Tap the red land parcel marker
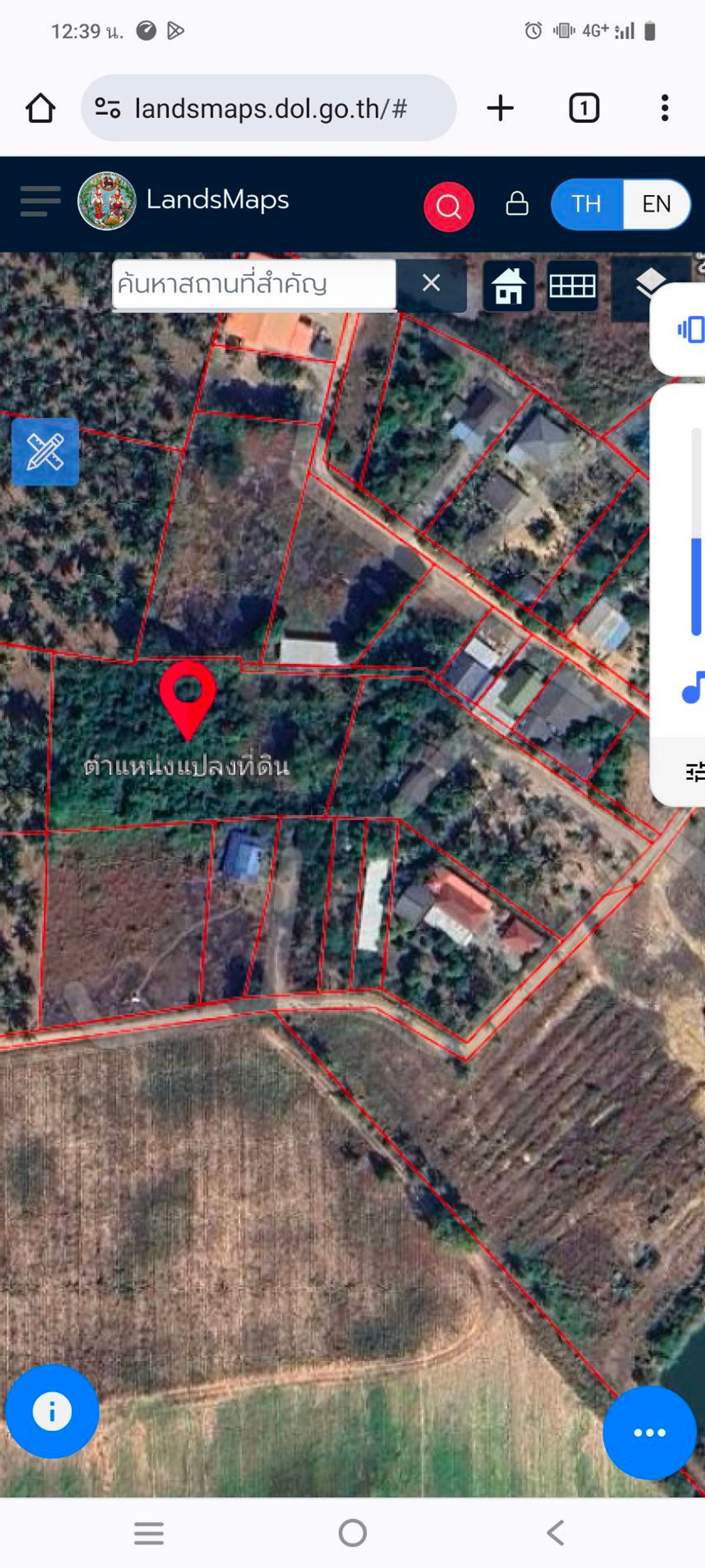Screen dimensions: 705x1568 pos(187,698)
